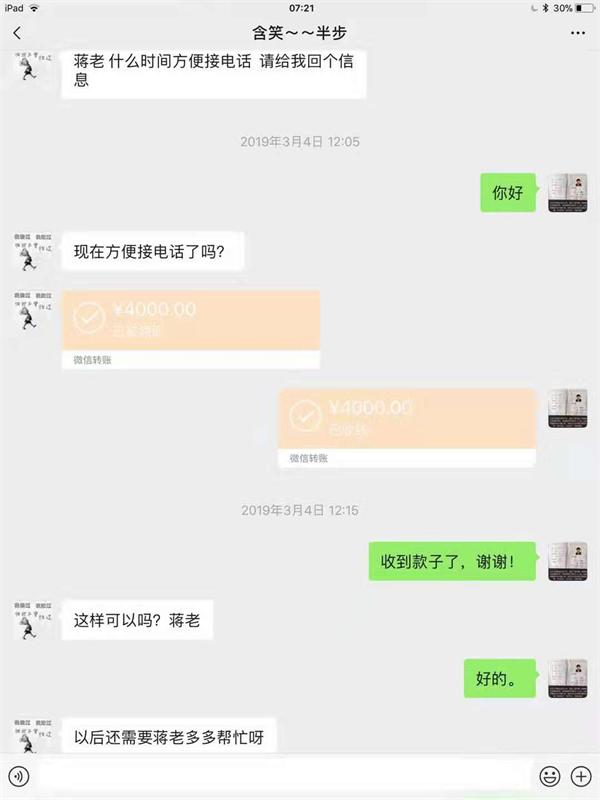Open the emoji picker
Viewport: 600px width, 800px height.
click(x=549, y=775)
